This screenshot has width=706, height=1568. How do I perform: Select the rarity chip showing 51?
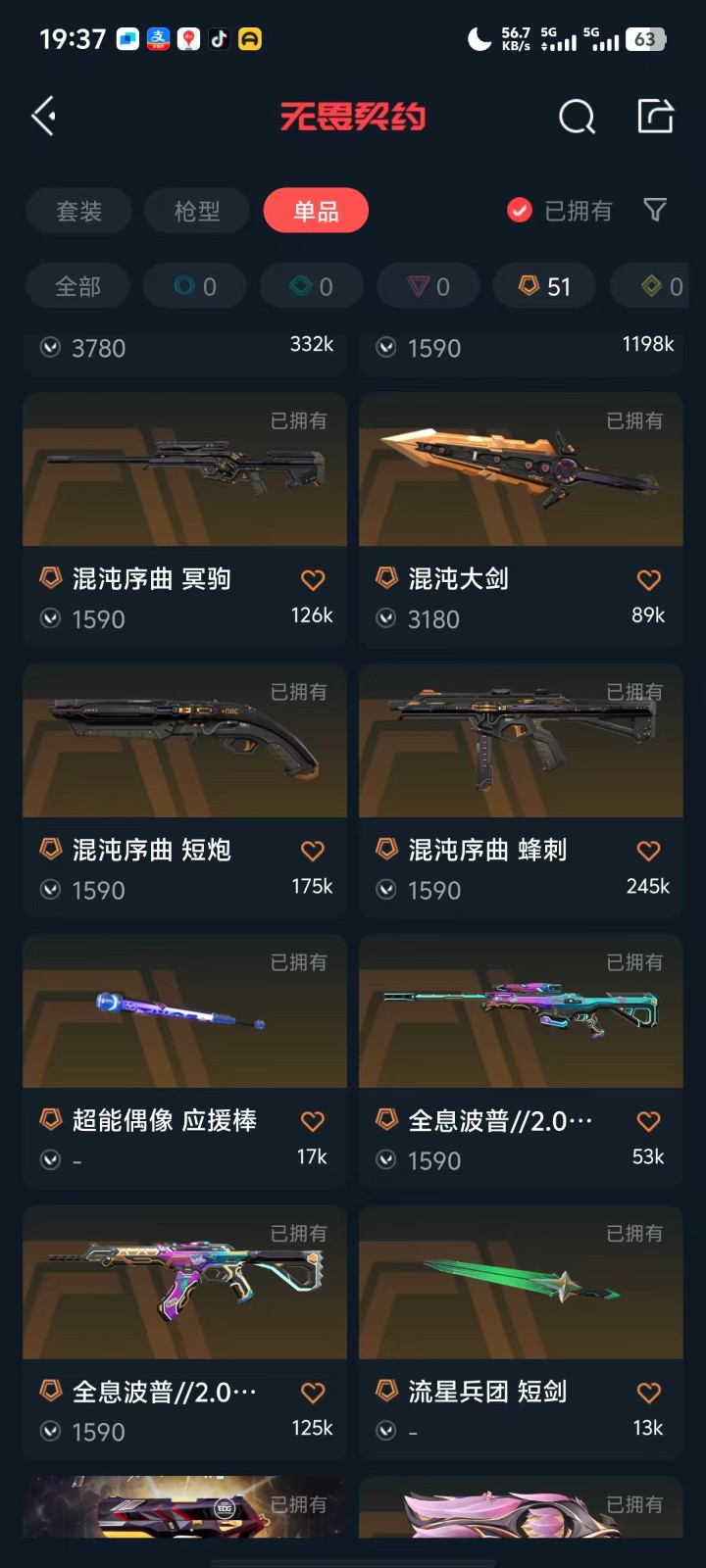[x=544, y=286]
